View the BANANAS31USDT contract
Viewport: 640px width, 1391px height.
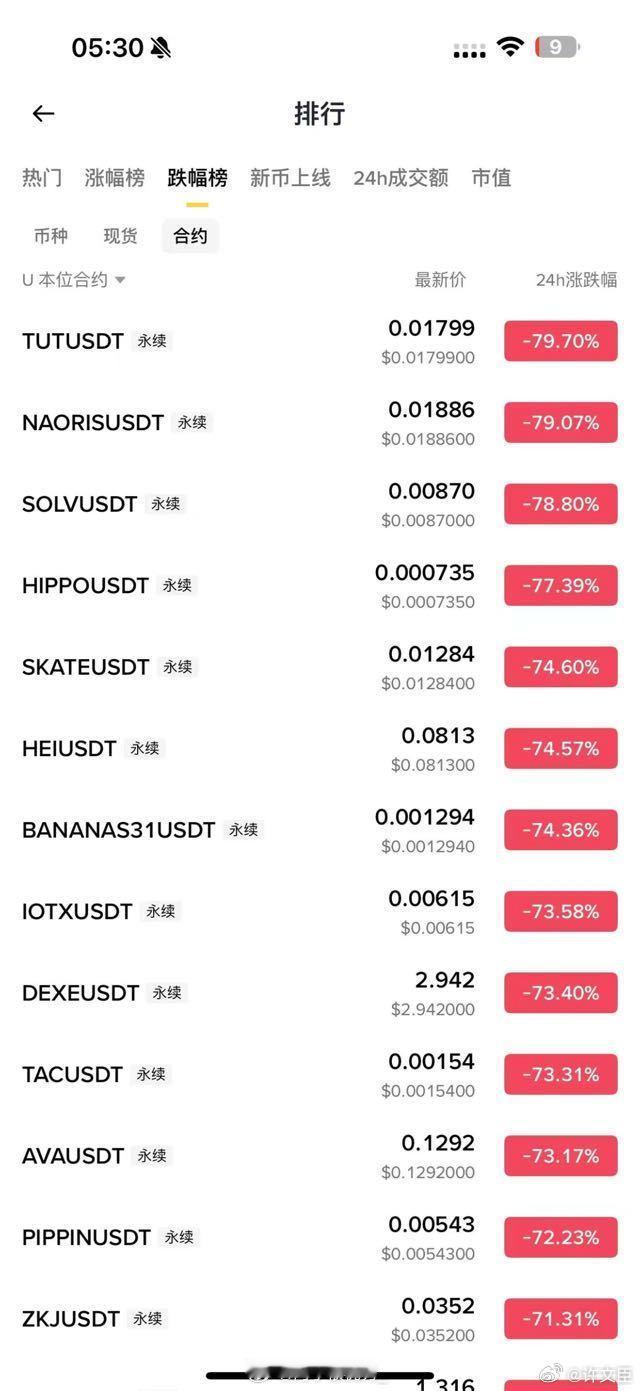(x=119, y=830)
